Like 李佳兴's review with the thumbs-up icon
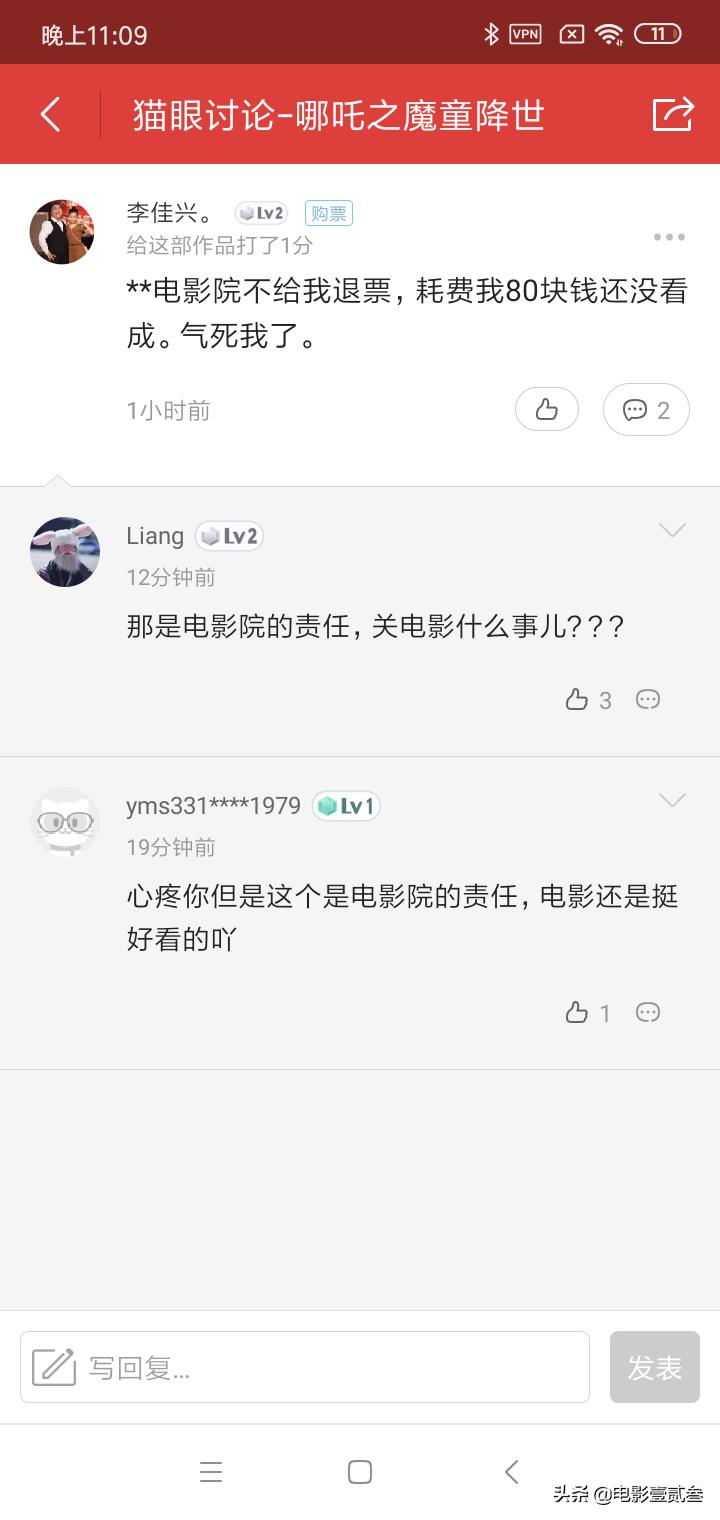This screenshot has height=1520, width=720. [546, 409]
